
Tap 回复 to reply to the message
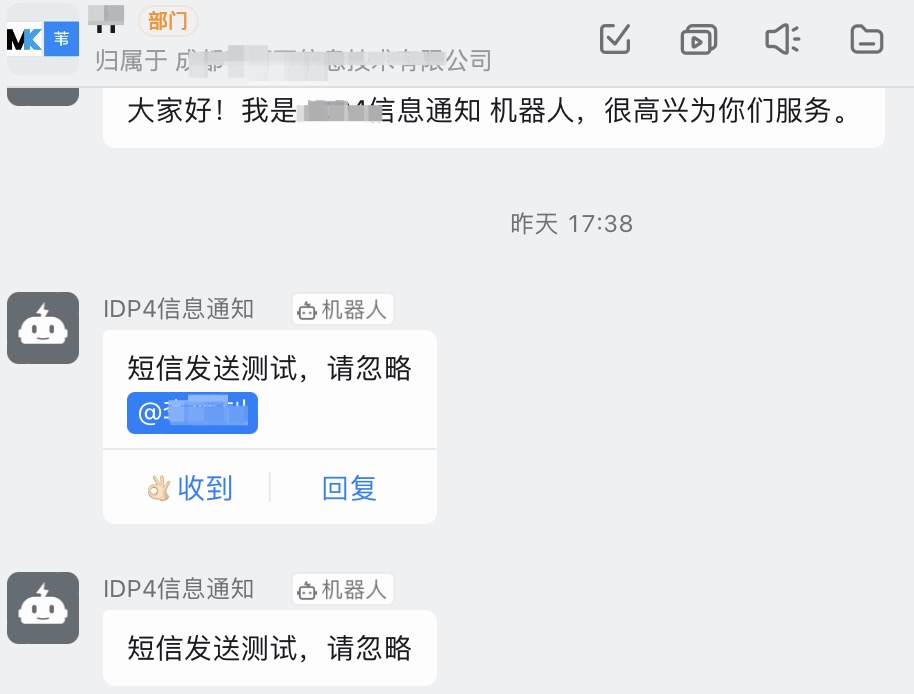(x=349, y=488)
